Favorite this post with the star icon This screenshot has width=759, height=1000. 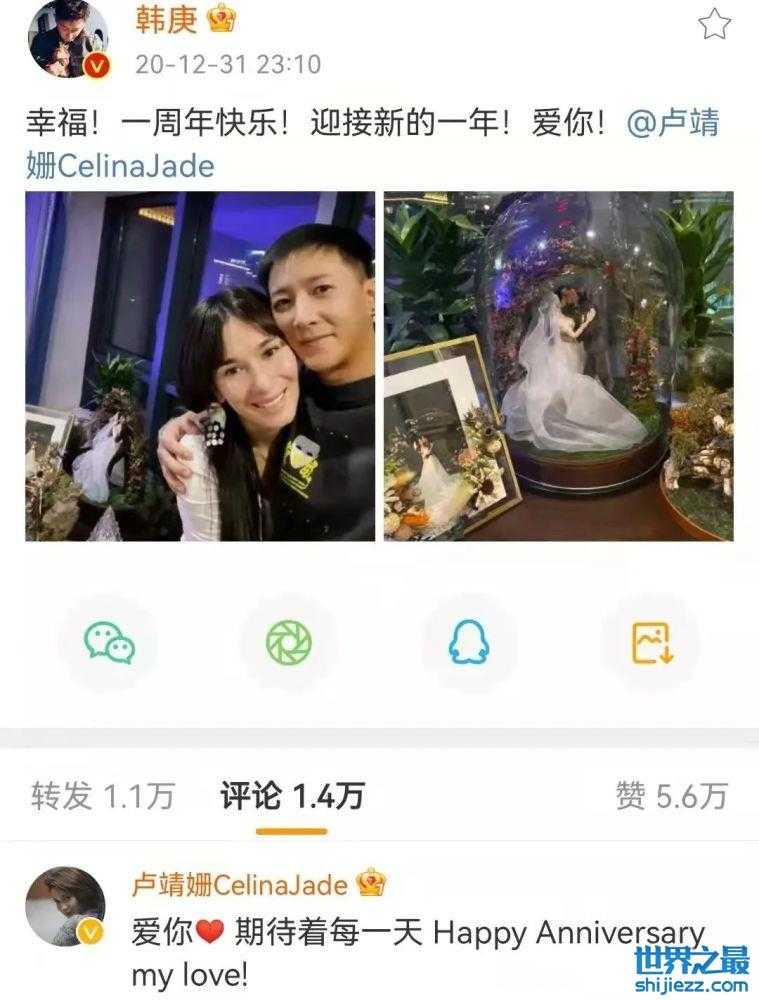(714, 23)
